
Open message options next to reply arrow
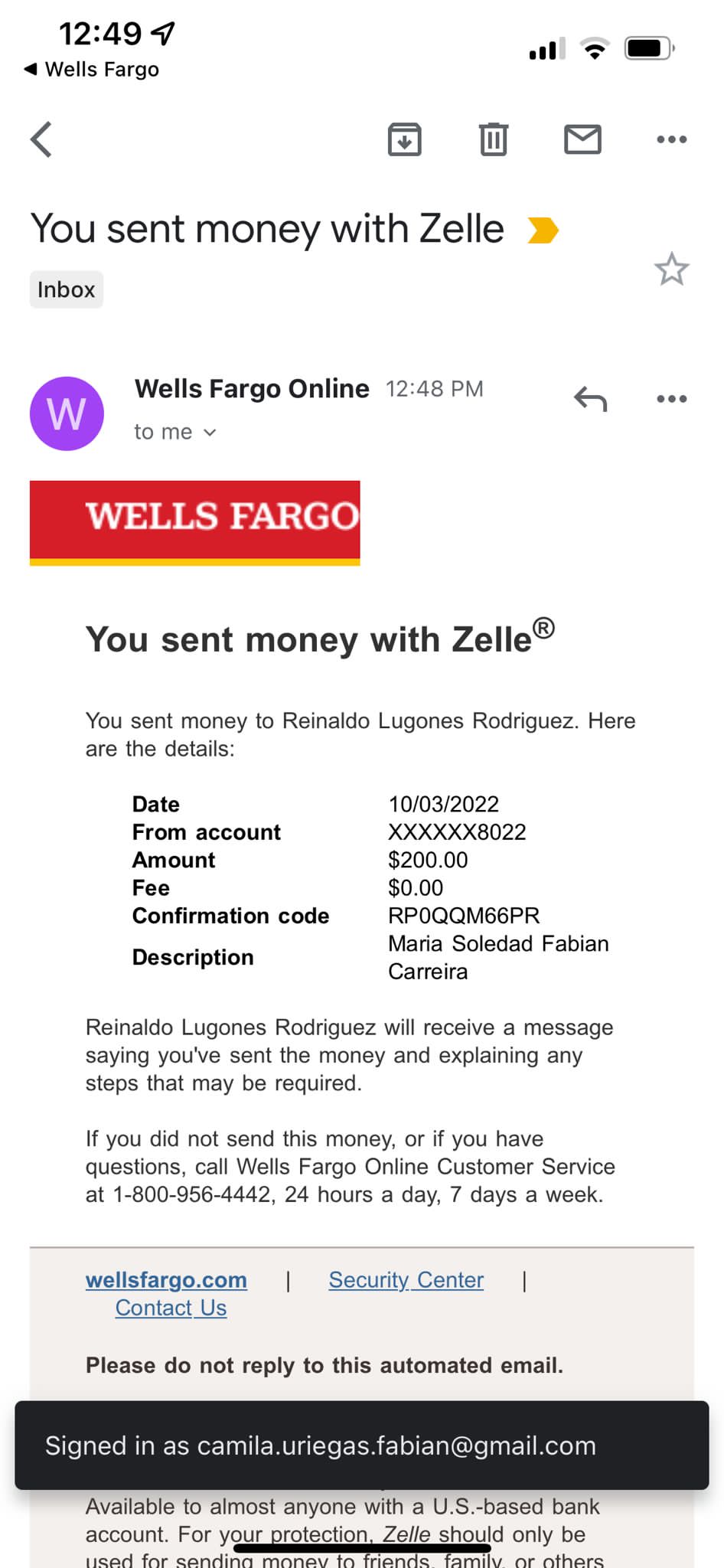672,399
